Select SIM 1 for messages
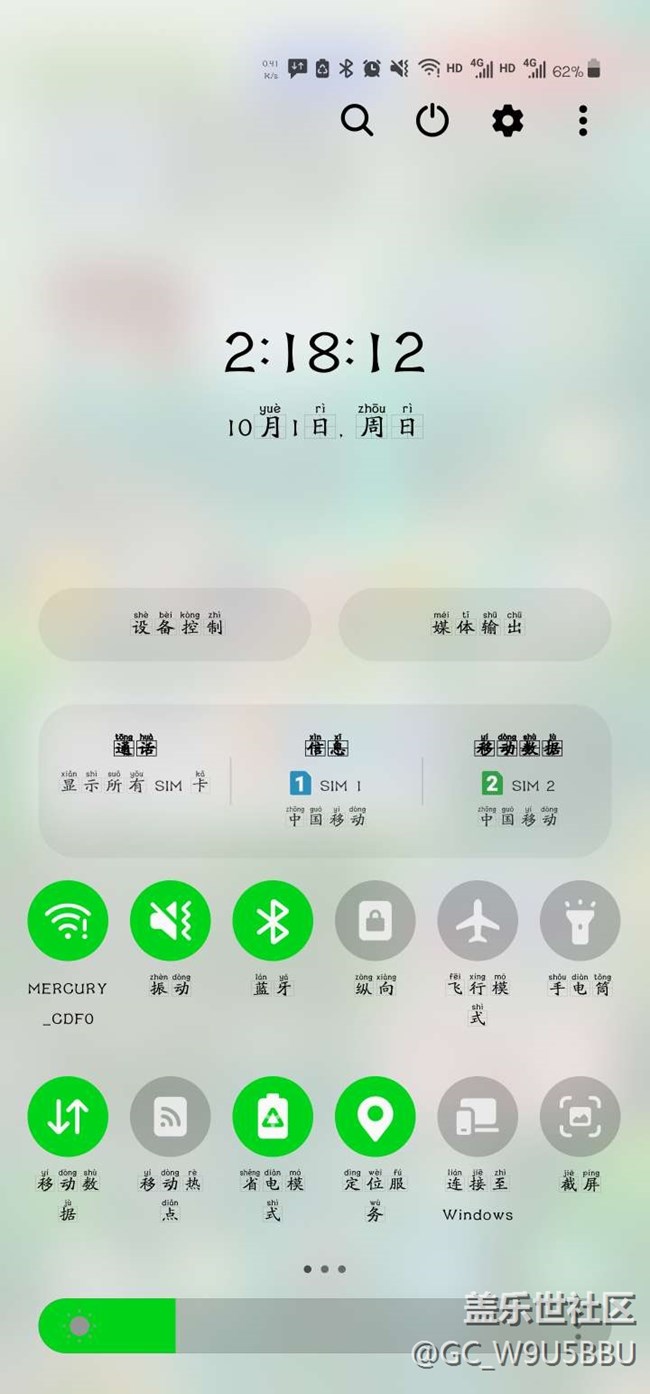650x1394 pixels. click(x=326, y=784)
